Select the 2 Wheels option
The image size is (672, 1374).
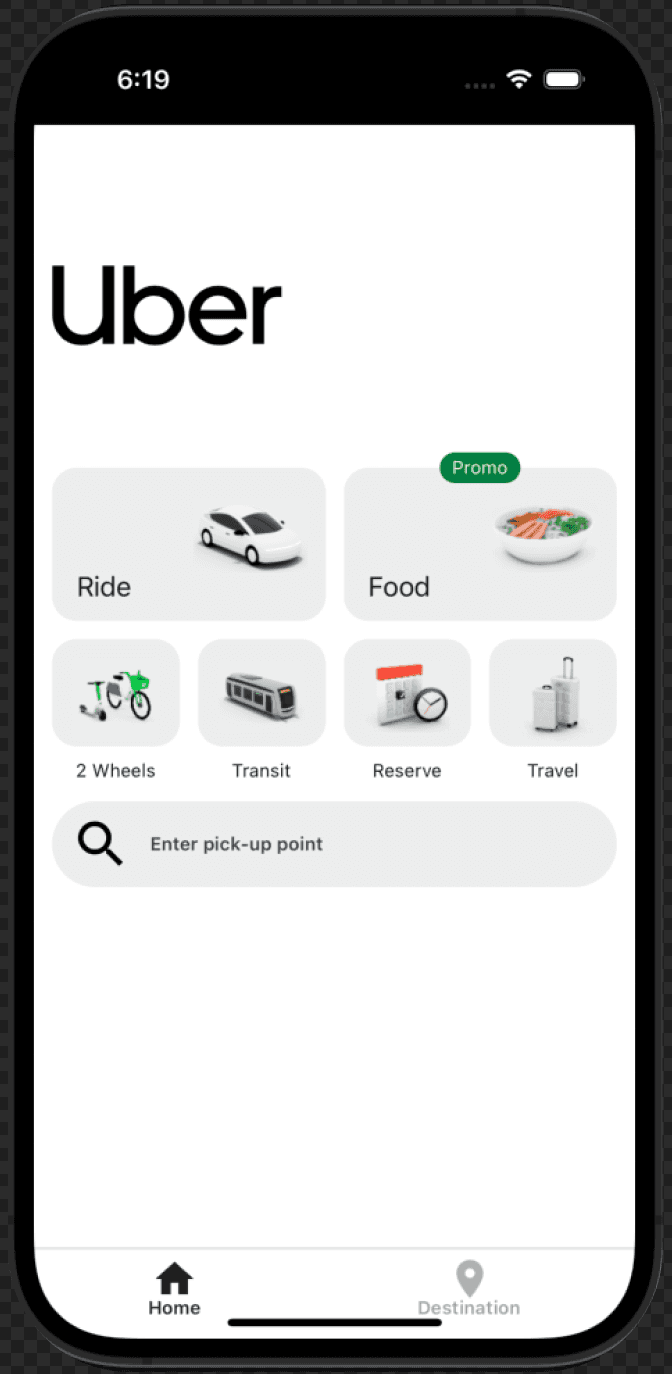click(x=116, y=693)
